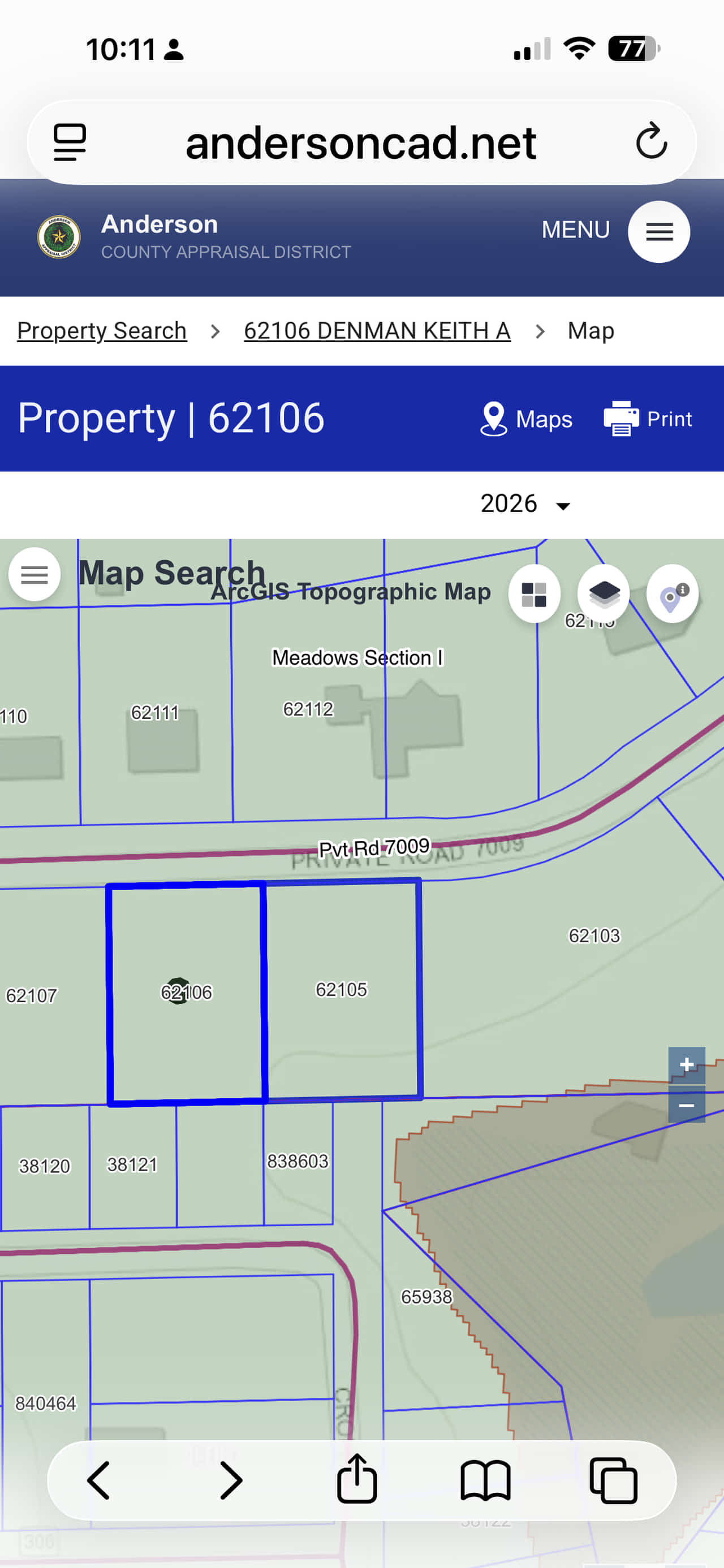Viewport: 724px width, 1568px height.
Task: Open the Property Search breadcrumb link
Action: click(102, 331)
